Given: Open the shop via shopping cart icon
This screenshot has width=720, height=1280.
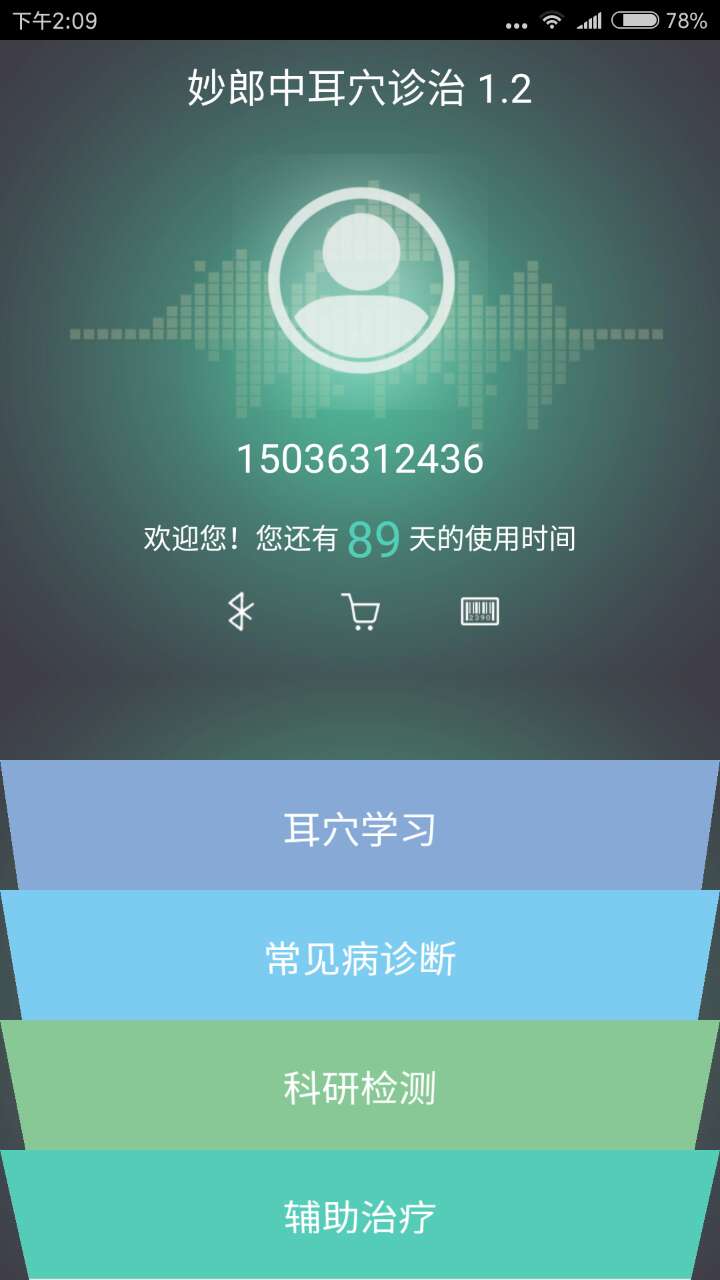Looking at the screenshot, I should pyautogui.click(x=360, y=610).
